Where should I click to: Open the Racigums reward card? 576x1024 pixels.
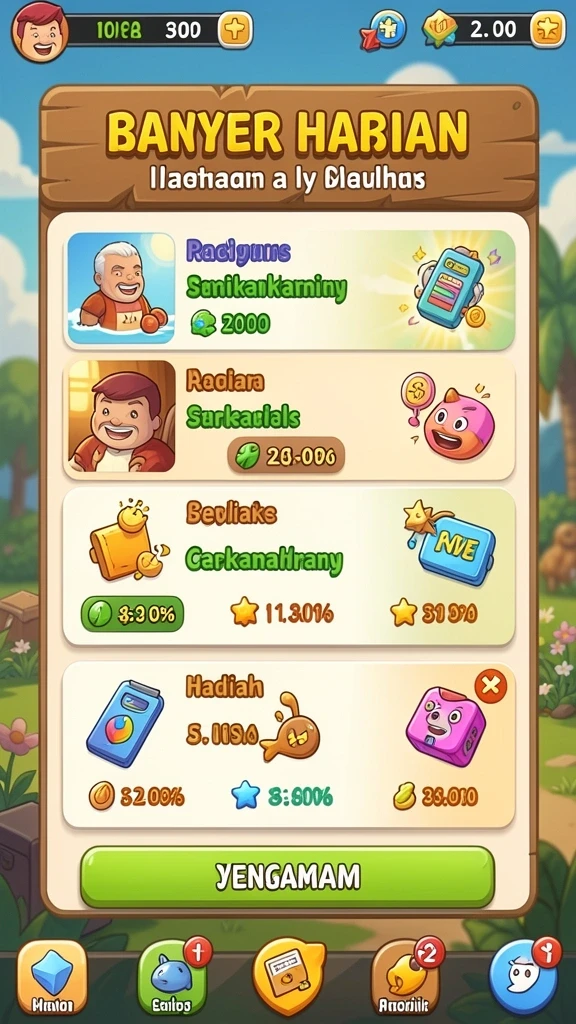click(289, 290)
